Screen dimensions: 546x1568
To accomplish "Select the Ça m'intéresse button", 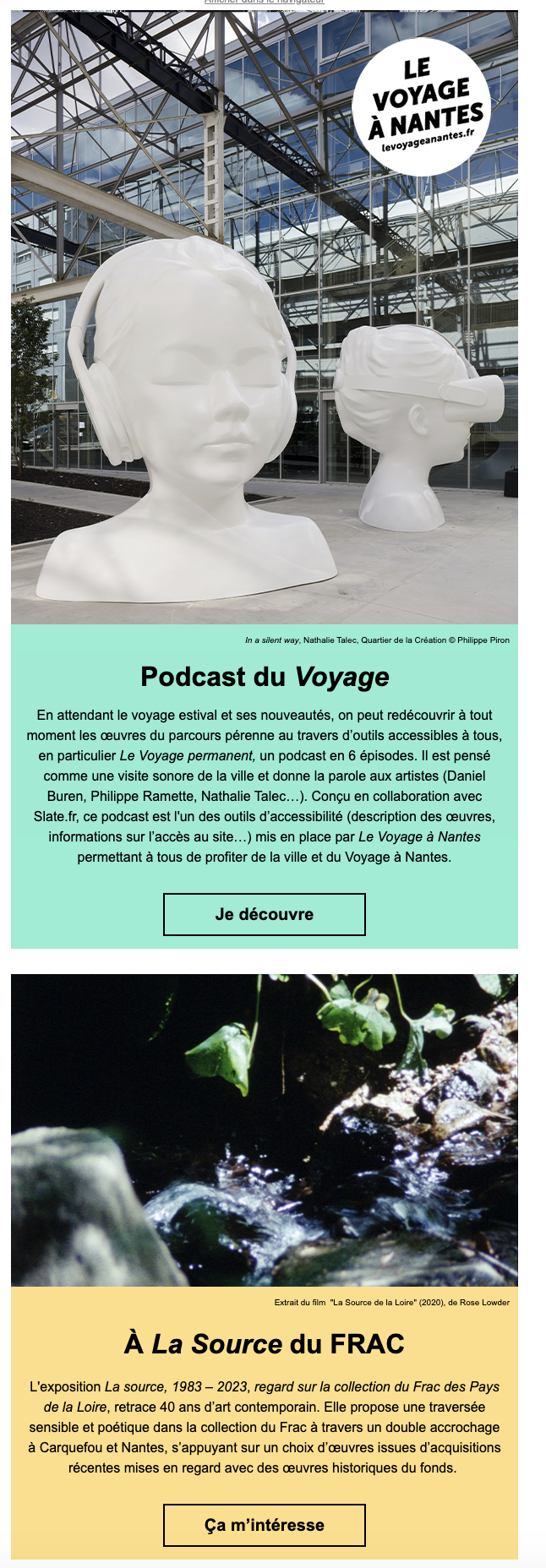I will click(x=264, y=1525).
